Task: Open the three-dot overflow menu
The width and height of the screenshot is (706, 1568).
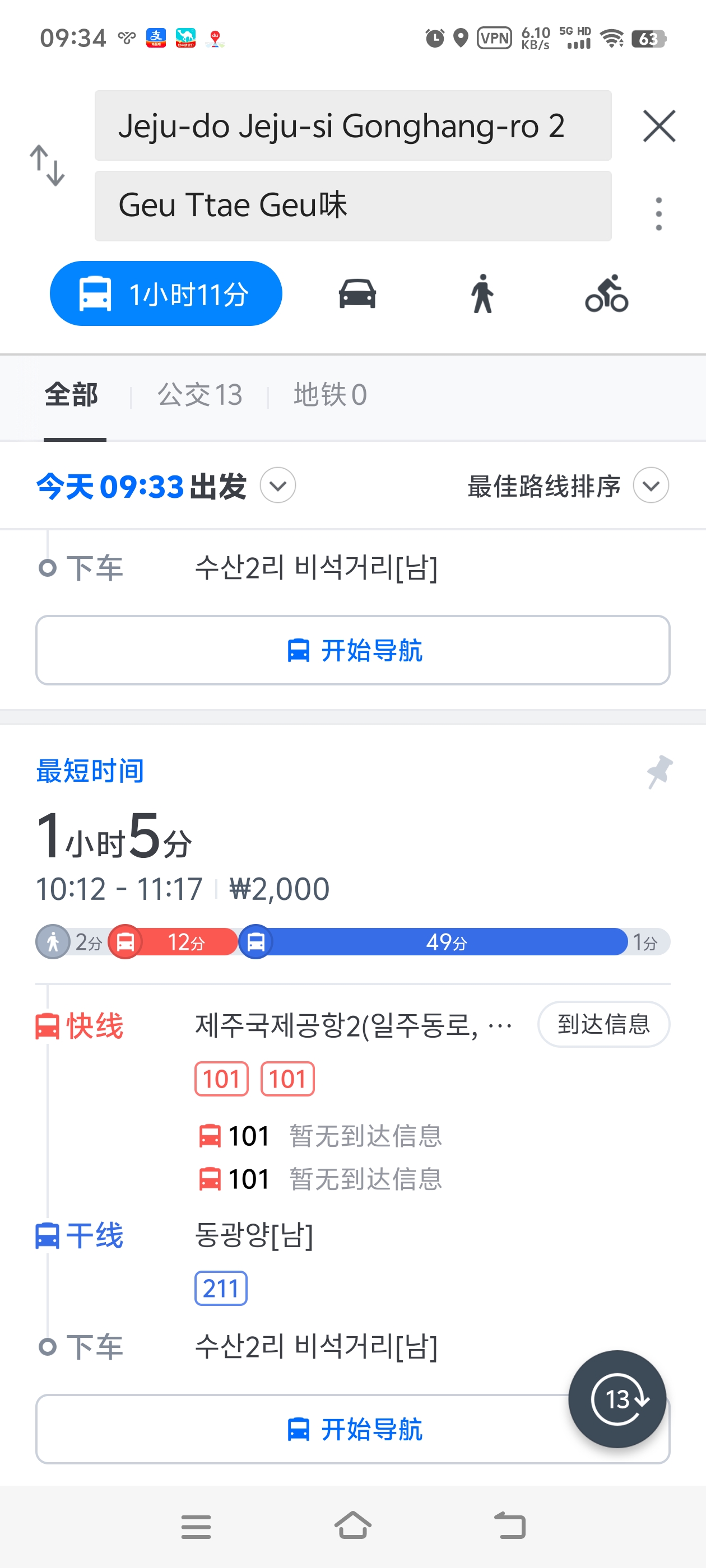Action: [658, 214]
